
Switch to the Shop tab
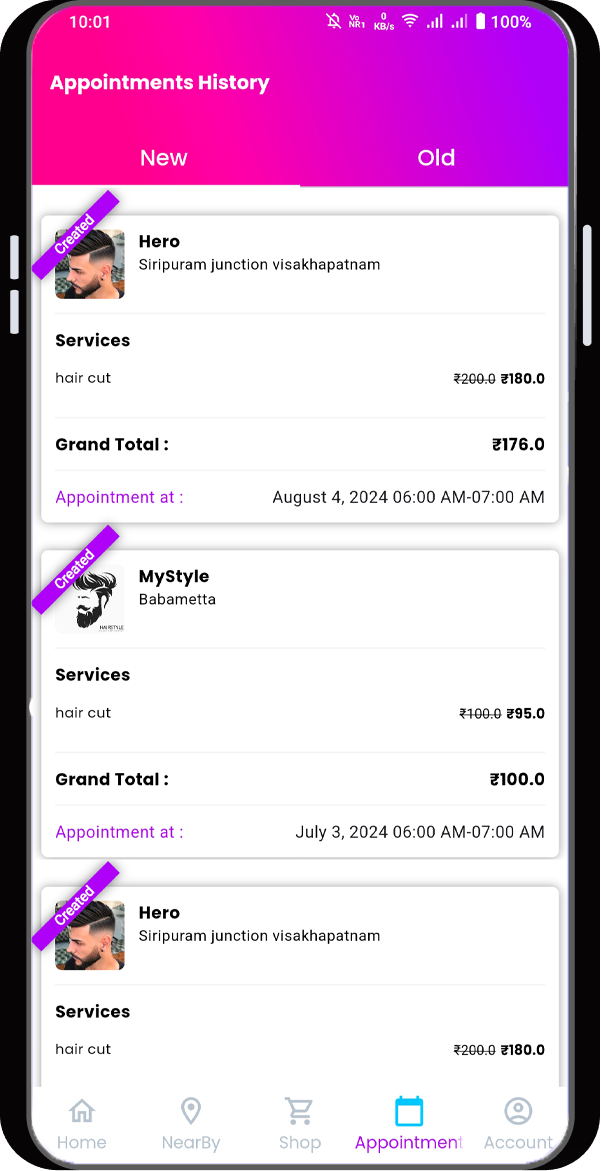point(299,1124)
